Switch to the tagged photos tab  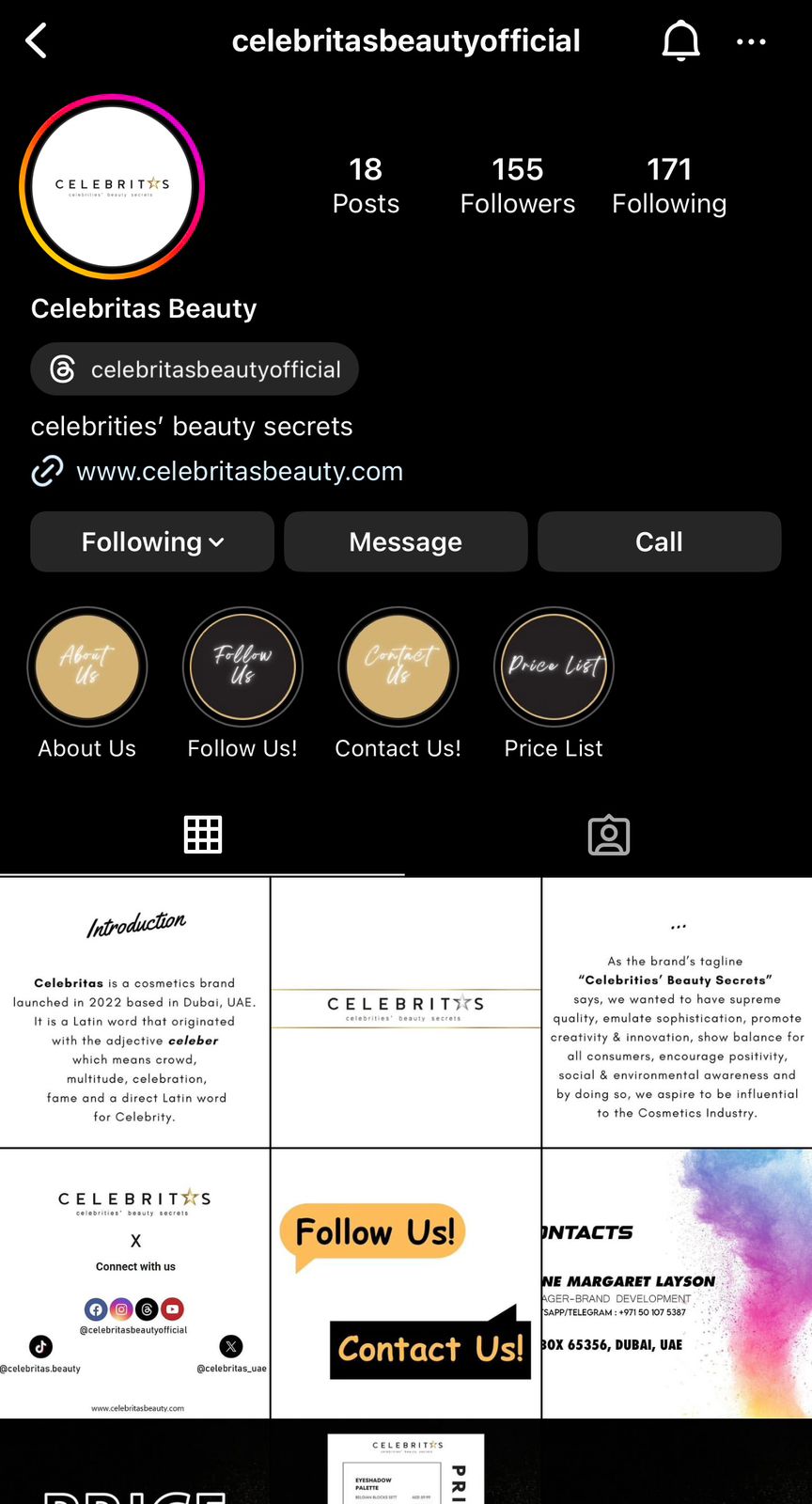coord(608,835)
